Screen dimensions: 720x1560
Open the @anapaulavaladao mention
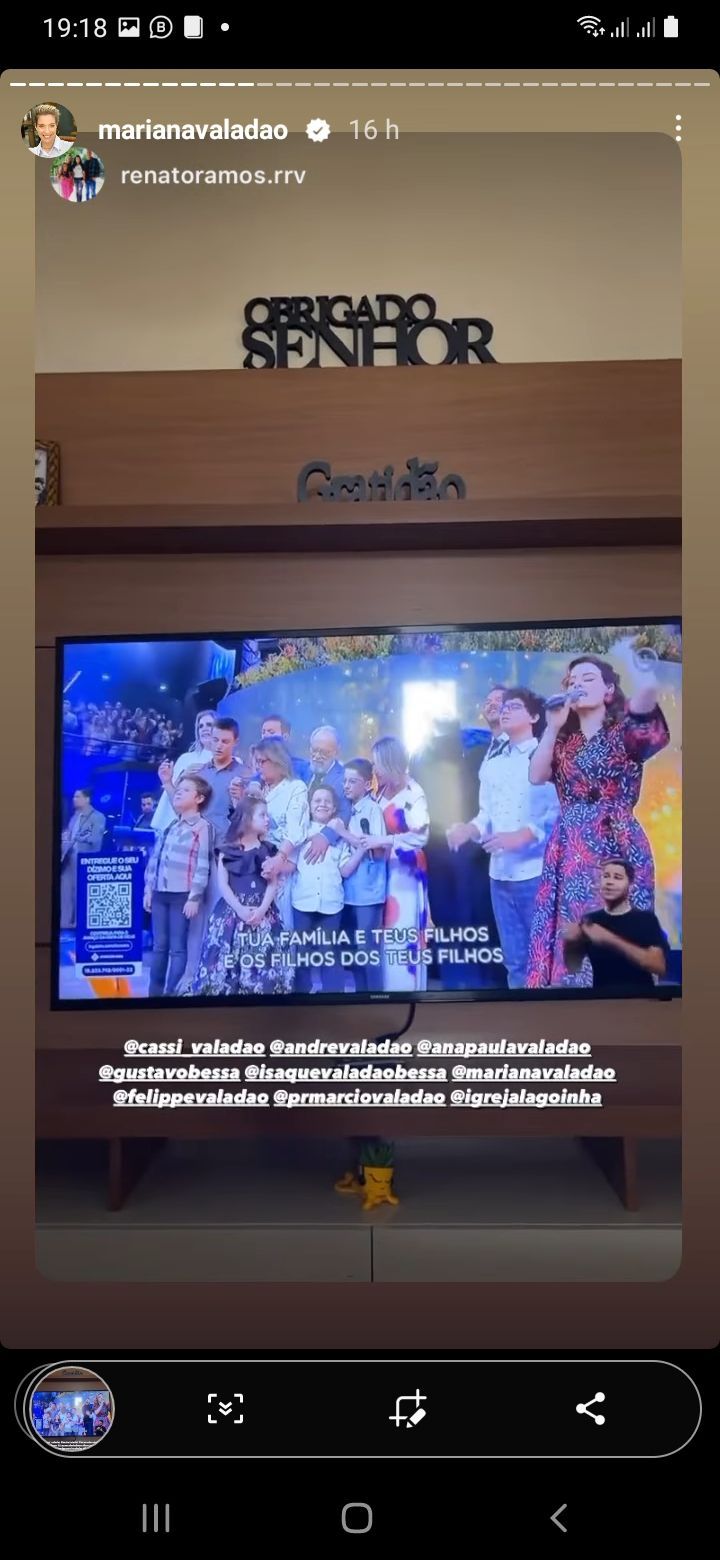(x=504, y=1047)
